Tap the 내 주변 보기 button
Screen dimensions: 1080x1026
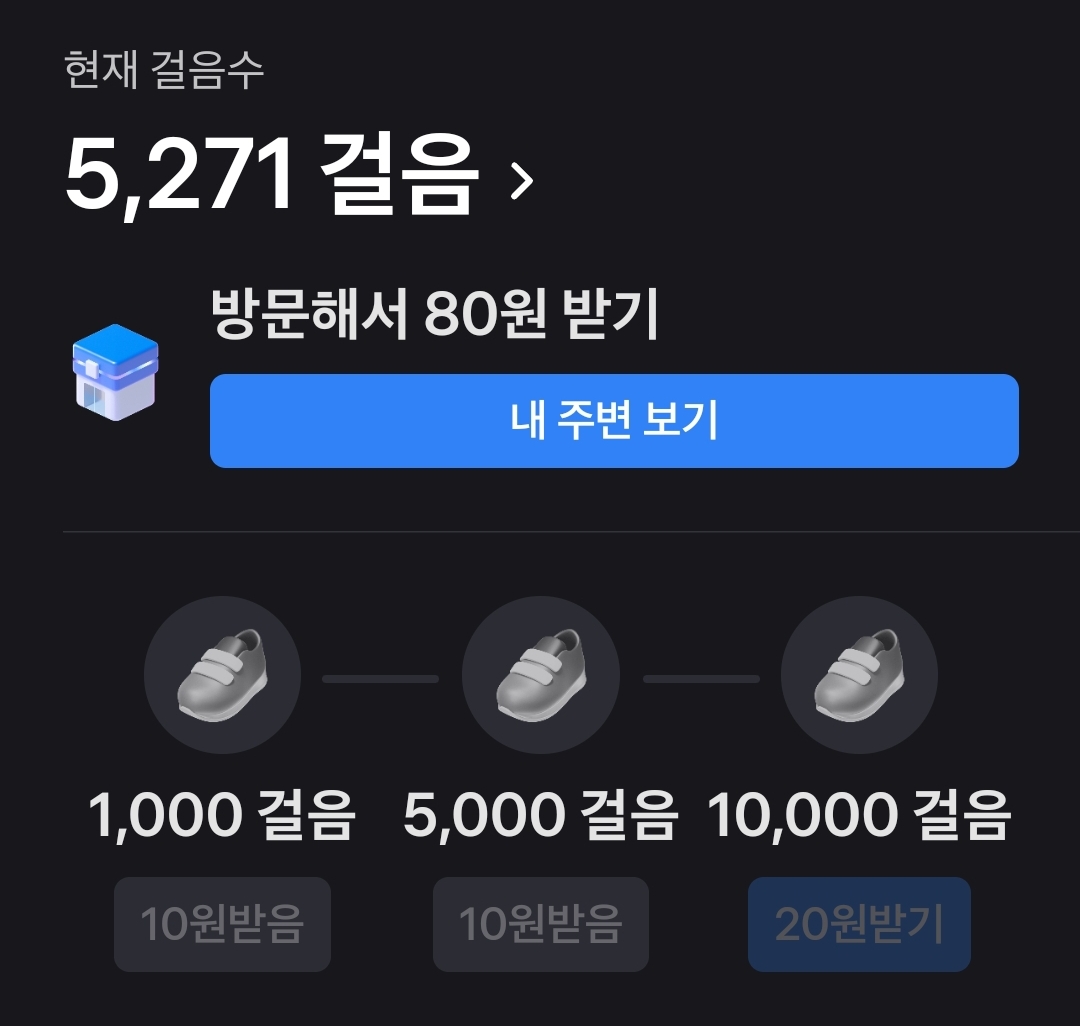pyautogui.click(x=614, y=421)
